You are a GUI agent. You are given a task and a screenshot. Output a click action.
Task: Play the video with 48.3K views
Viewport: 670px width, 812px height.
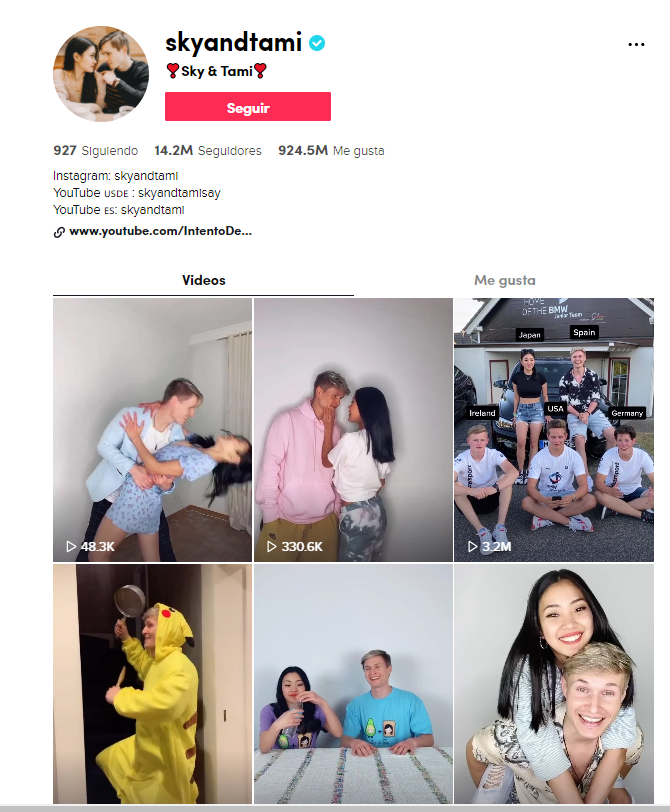click(x=152, y=430)
